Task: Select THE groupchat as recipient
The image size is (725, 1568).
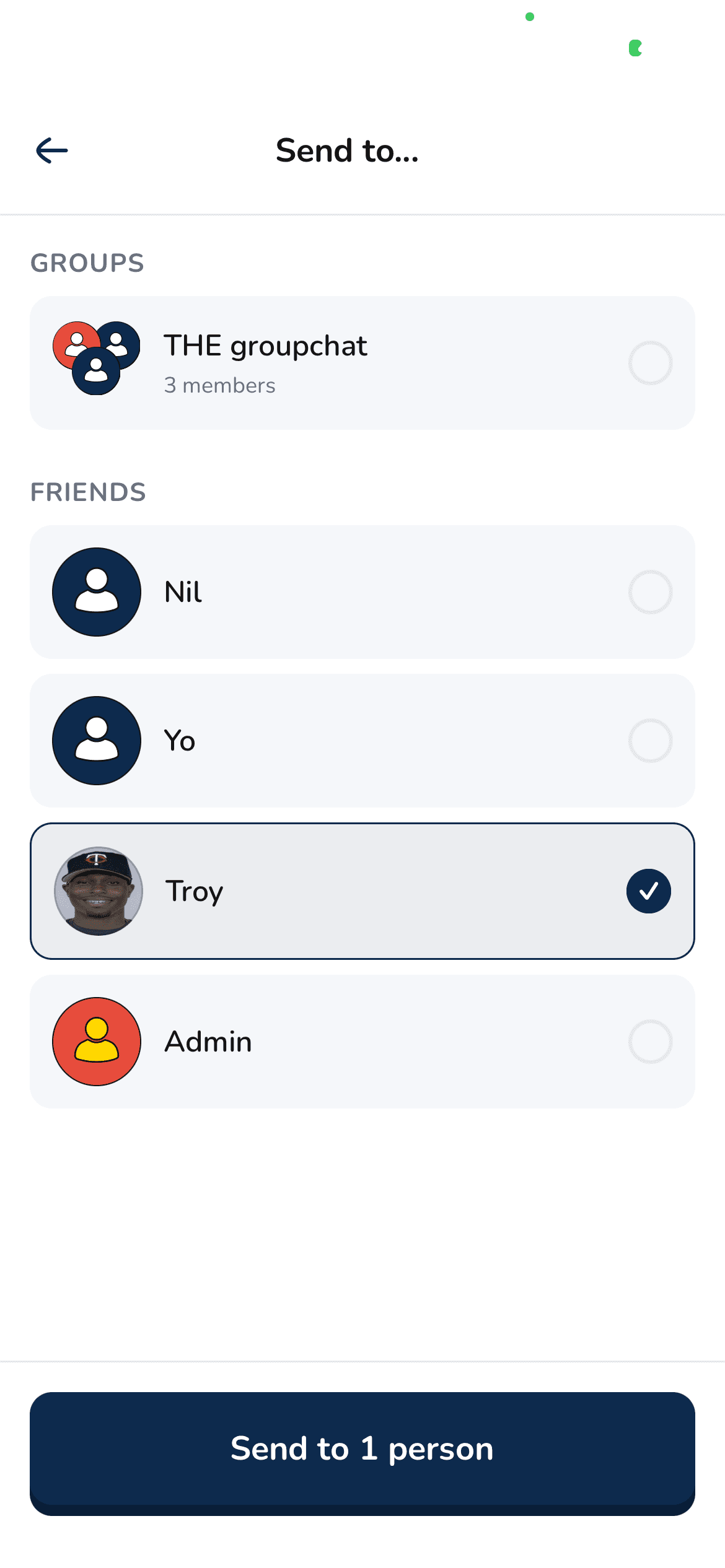Action: pyautogui.click(x=650, y=363)
